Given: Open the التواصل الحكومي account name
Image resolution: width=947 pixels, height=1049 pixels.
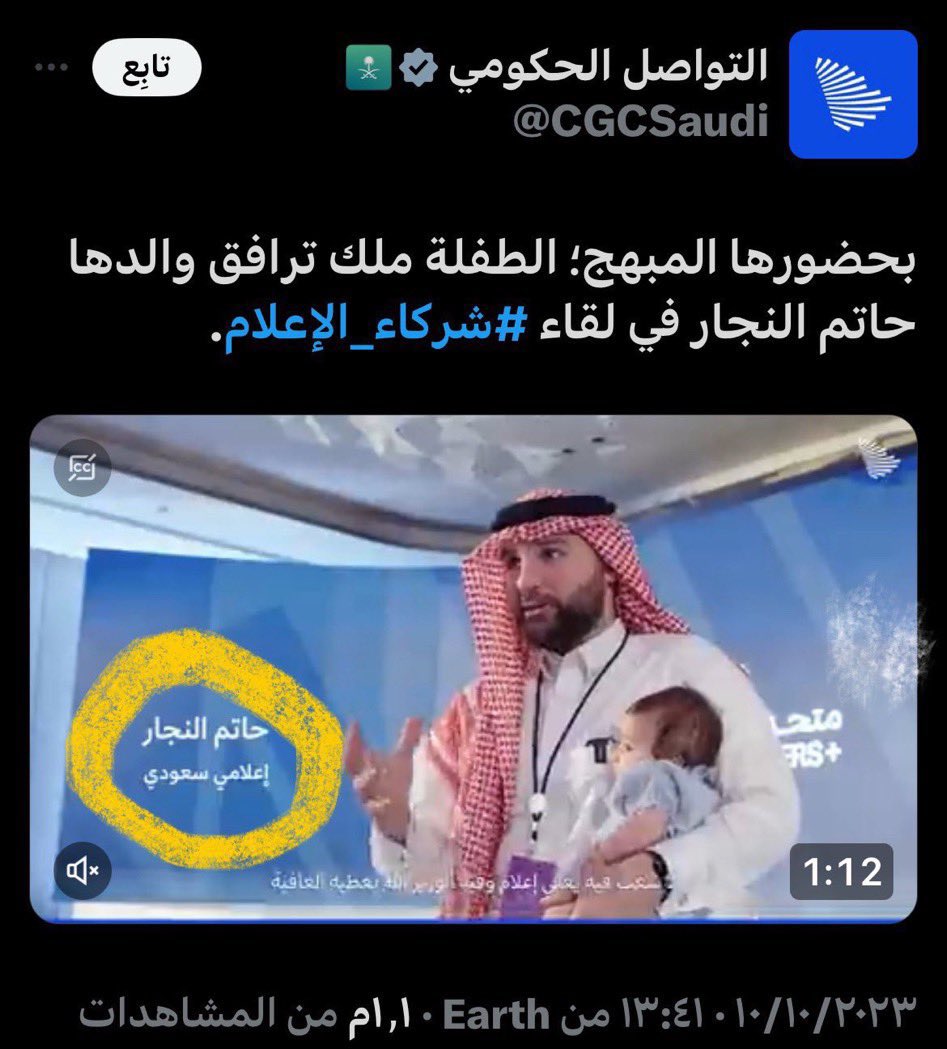Looking at the screenshot, I should [x=608, y=68].
